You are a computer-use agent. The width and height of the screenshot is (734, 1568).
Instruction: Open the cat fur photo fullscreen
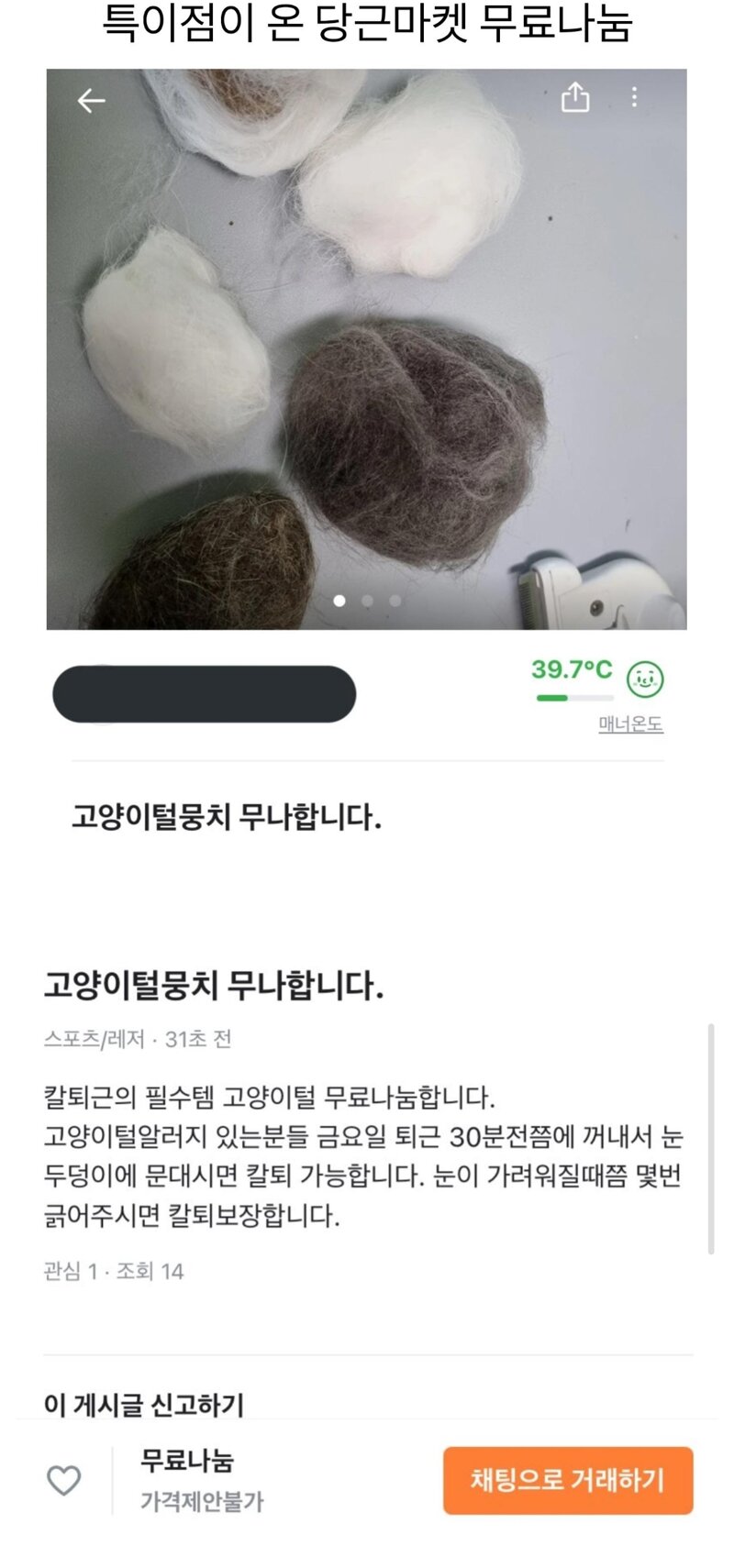pyautogui.click(x=366, y=348)
